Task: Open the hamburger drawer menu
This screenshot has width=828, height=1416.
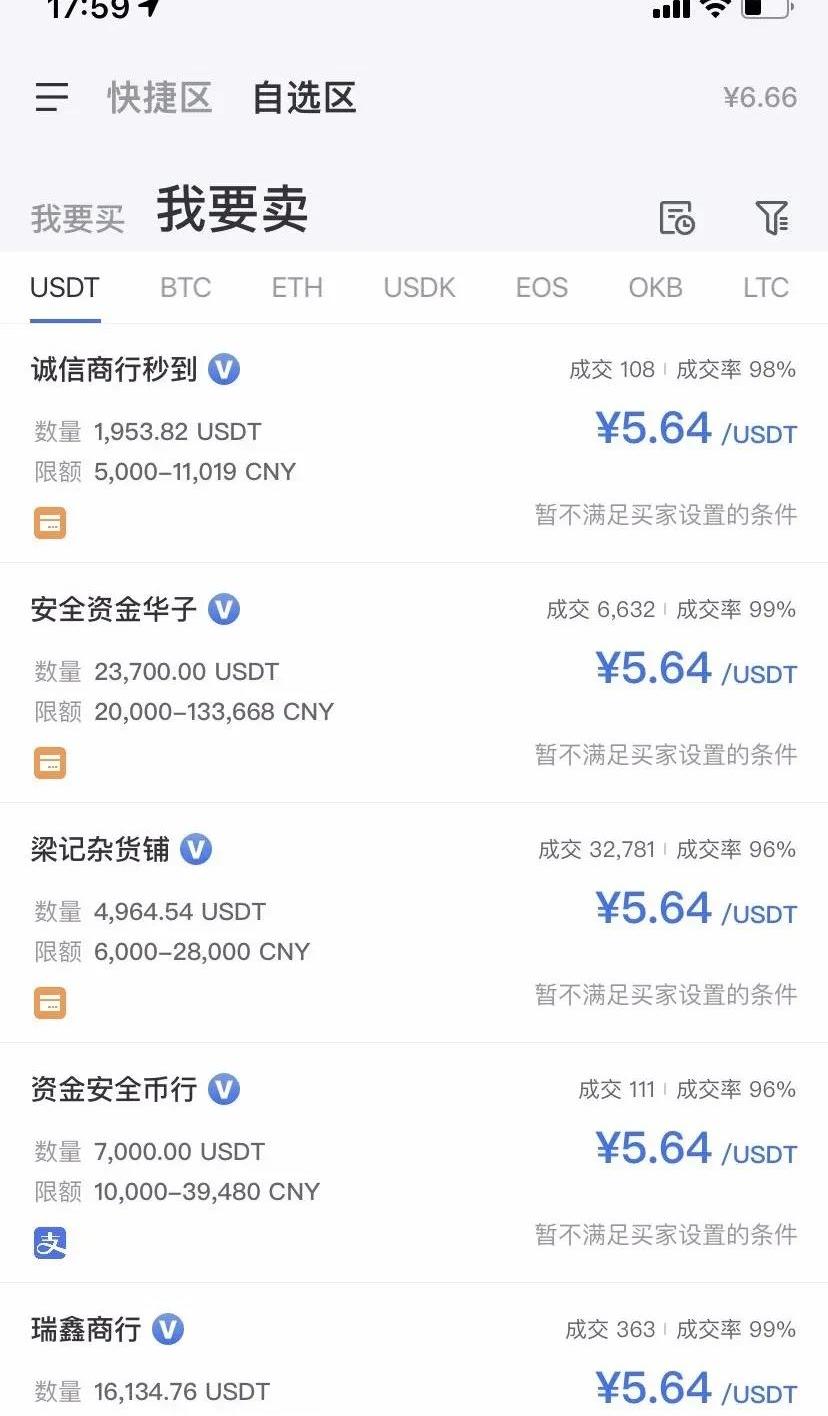Action: click(x=52, y=98)
